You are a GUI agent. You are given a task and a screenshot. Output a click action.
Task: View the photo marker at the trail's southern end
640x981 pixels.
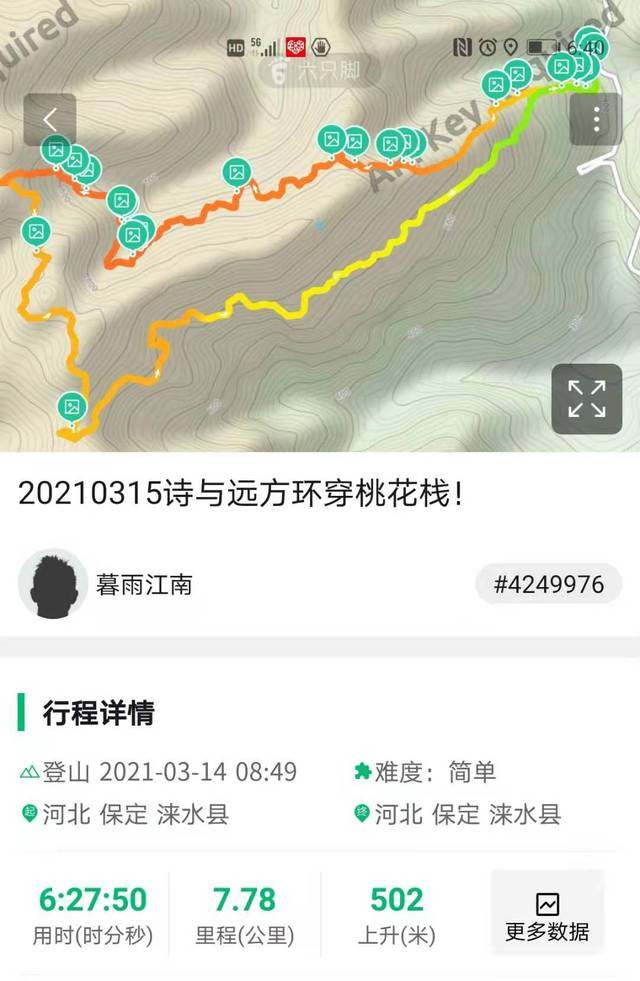[71, 406]
